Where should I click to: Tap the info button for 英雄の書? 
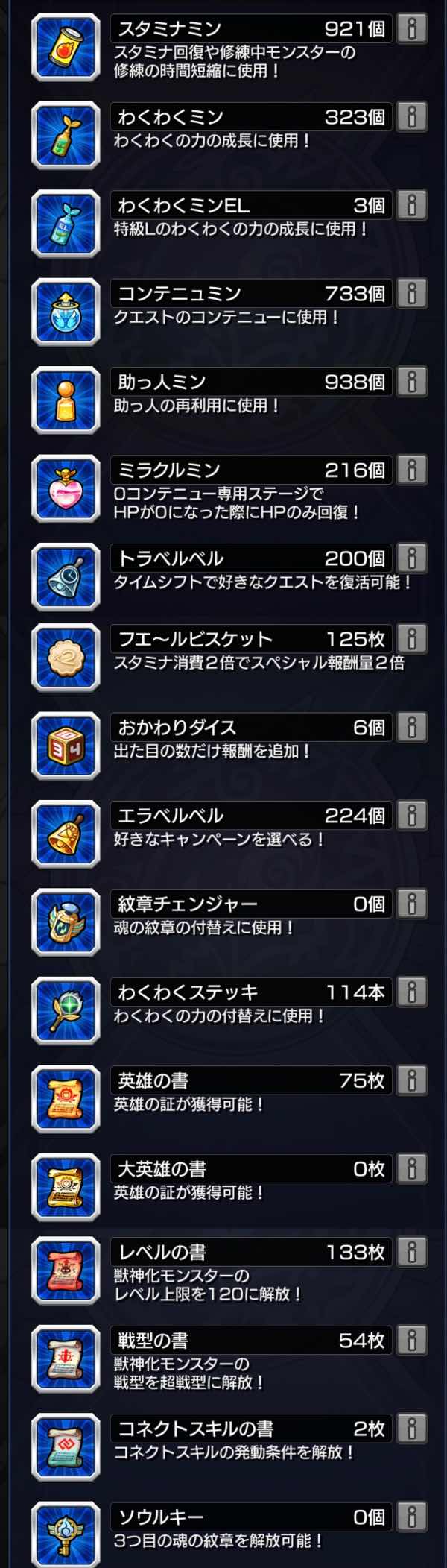point(411,1080)
